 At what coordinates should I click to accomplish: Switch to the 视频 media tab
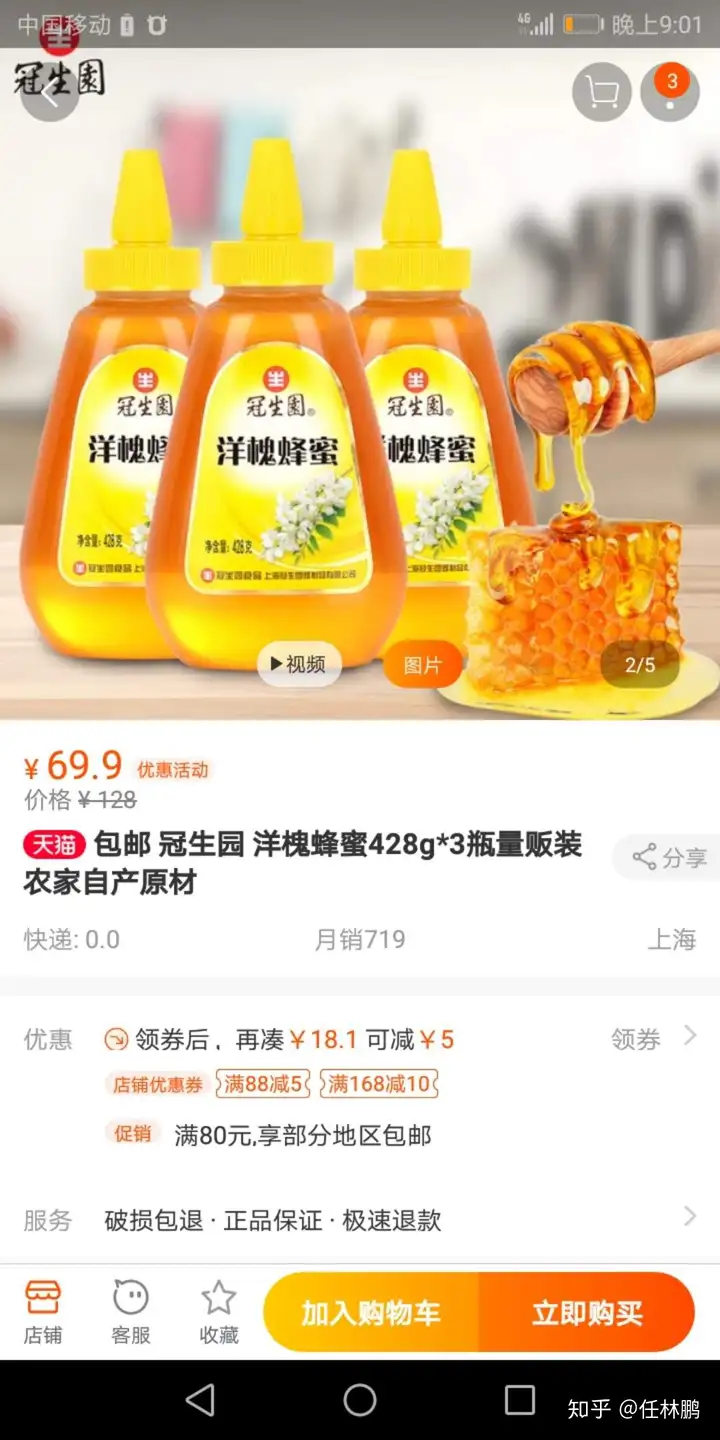click(x=299, y=664)
